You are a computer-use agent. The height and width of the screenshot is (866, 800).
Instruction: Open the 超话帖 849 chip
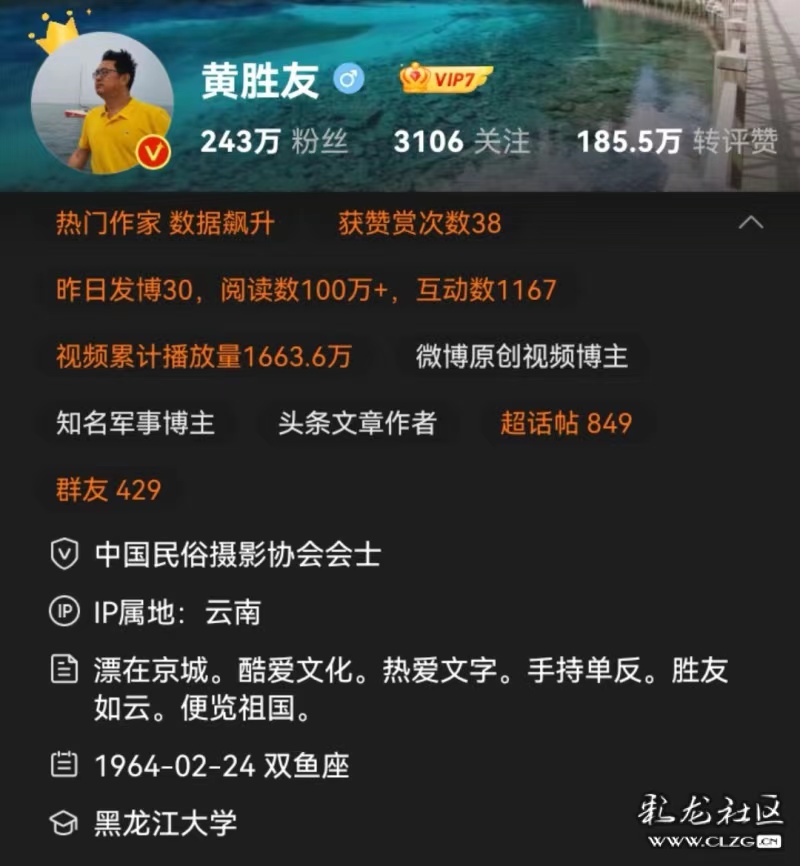point(566,423)
